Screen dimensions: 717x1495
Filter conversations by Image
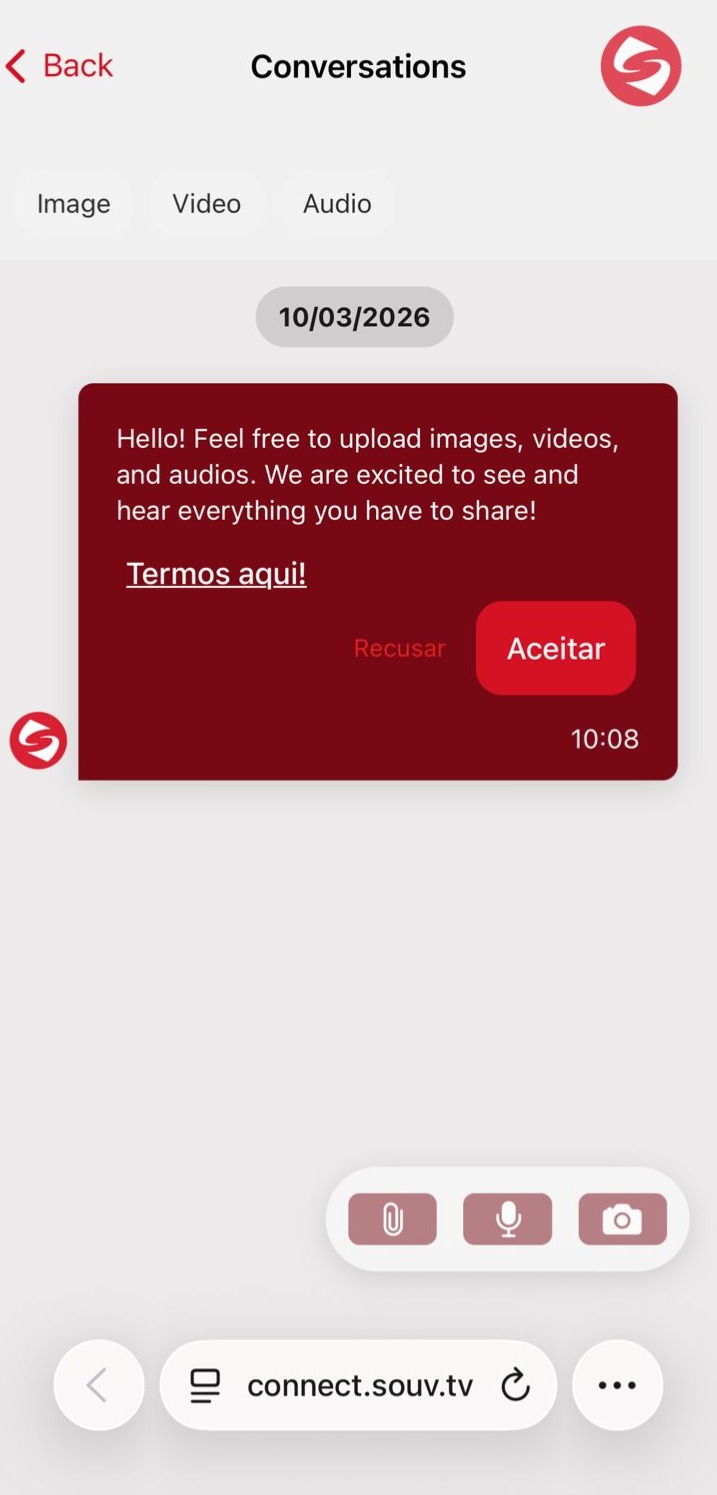73,204
